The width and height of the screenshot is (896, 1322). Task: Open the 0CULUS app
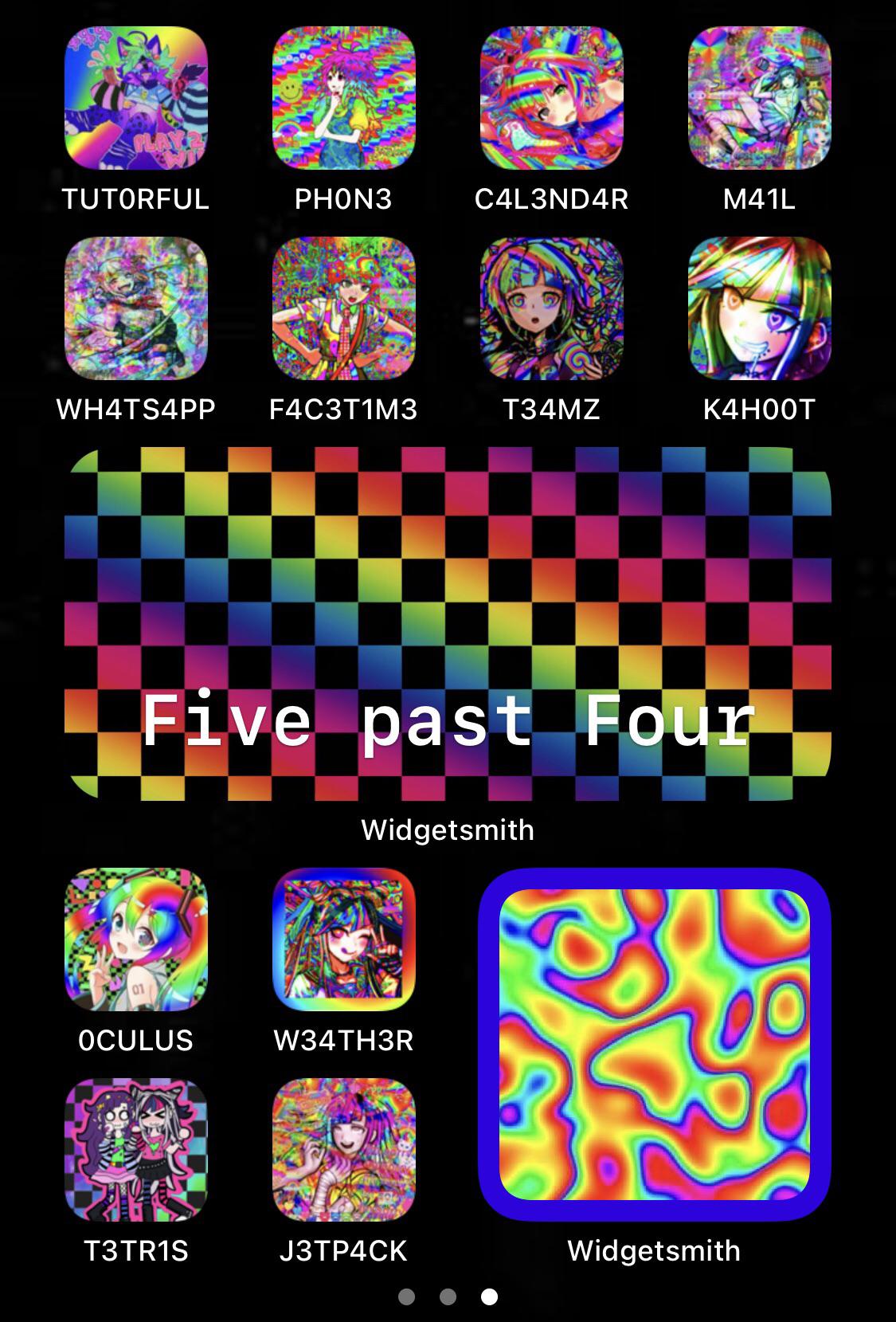(135, 940)
